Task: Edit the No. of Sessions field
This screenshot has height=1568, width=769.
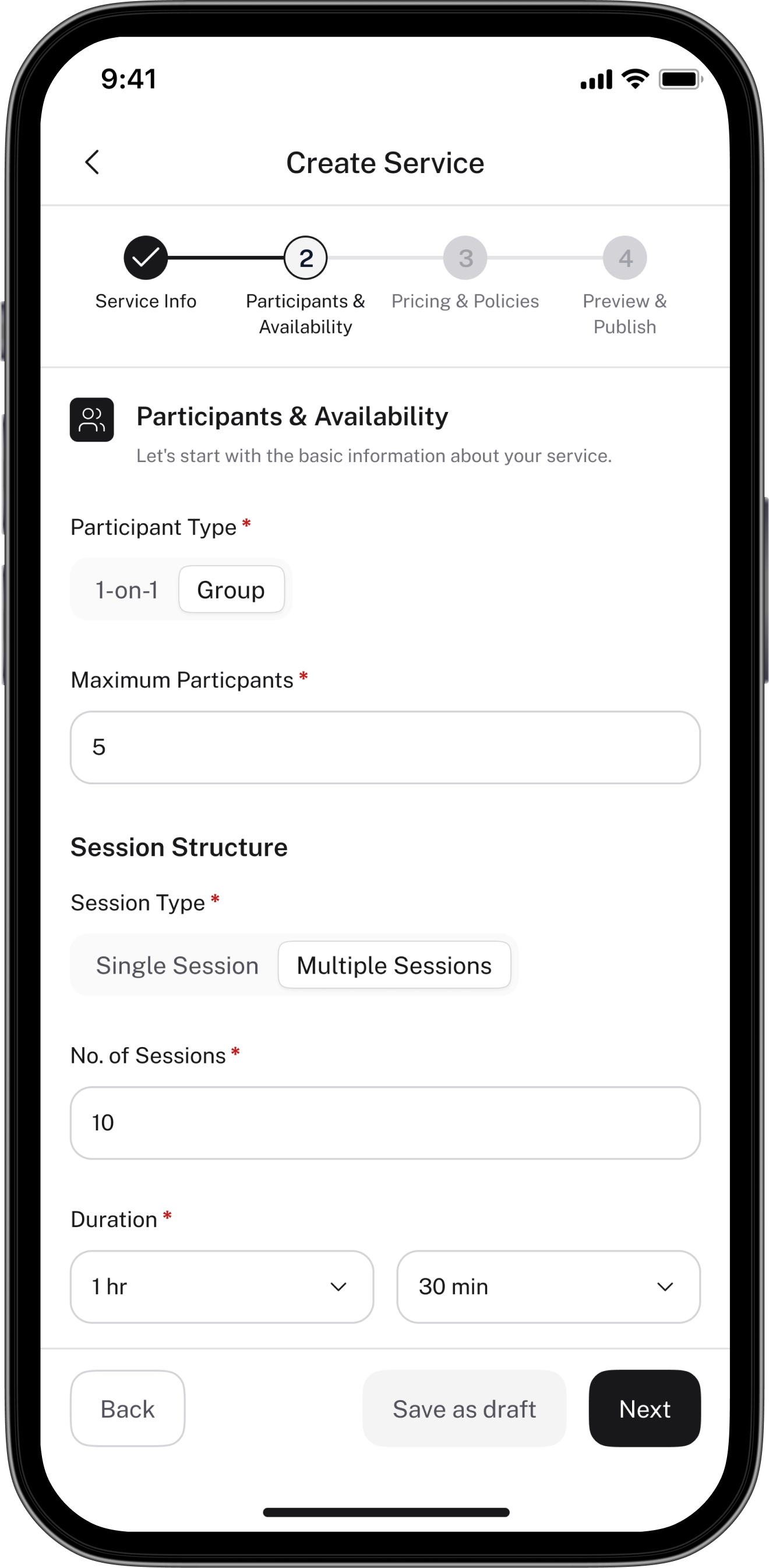Action: click(384, 1123)
